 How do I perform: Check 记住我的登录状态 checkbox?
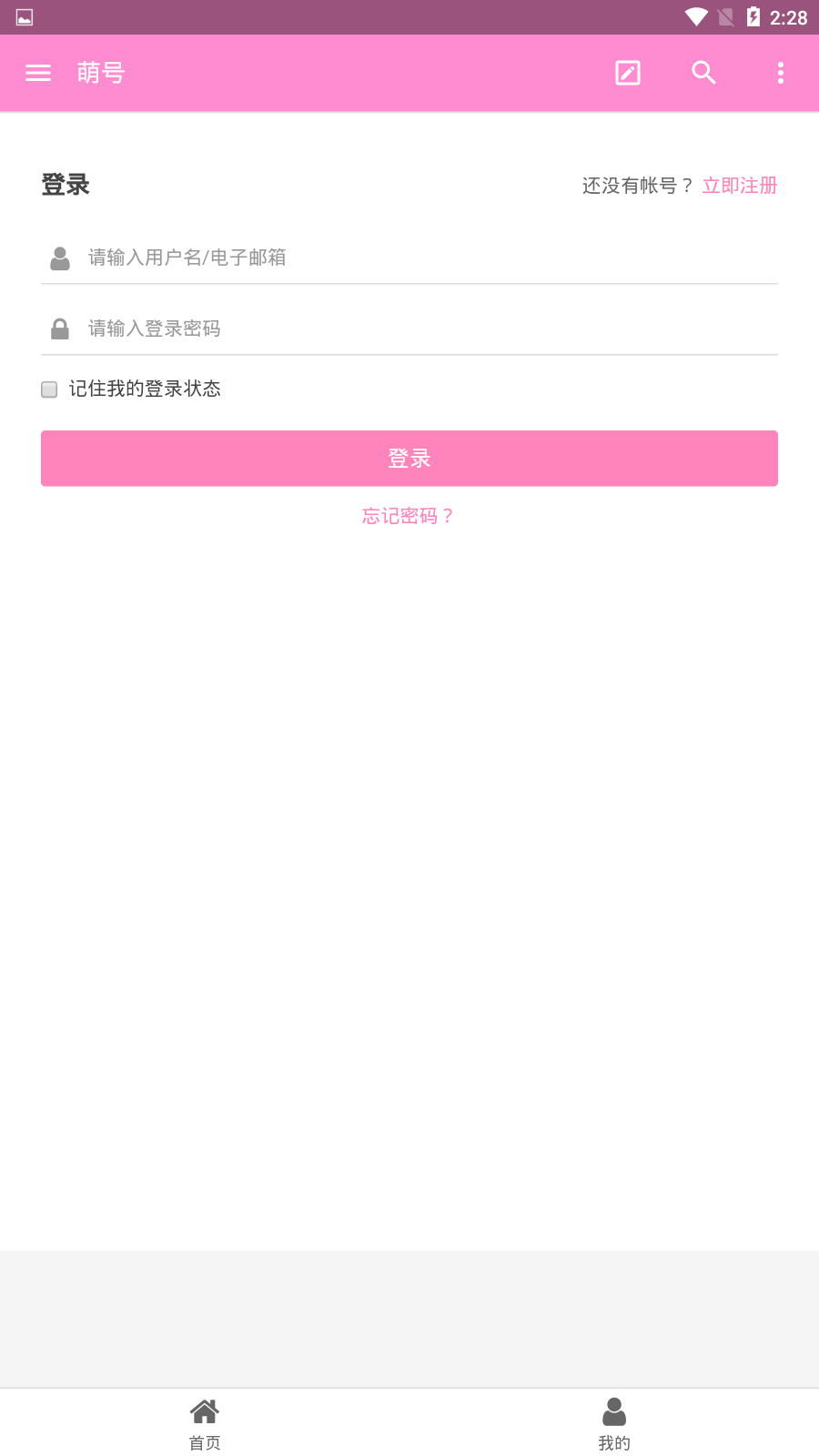click(50, 389)
